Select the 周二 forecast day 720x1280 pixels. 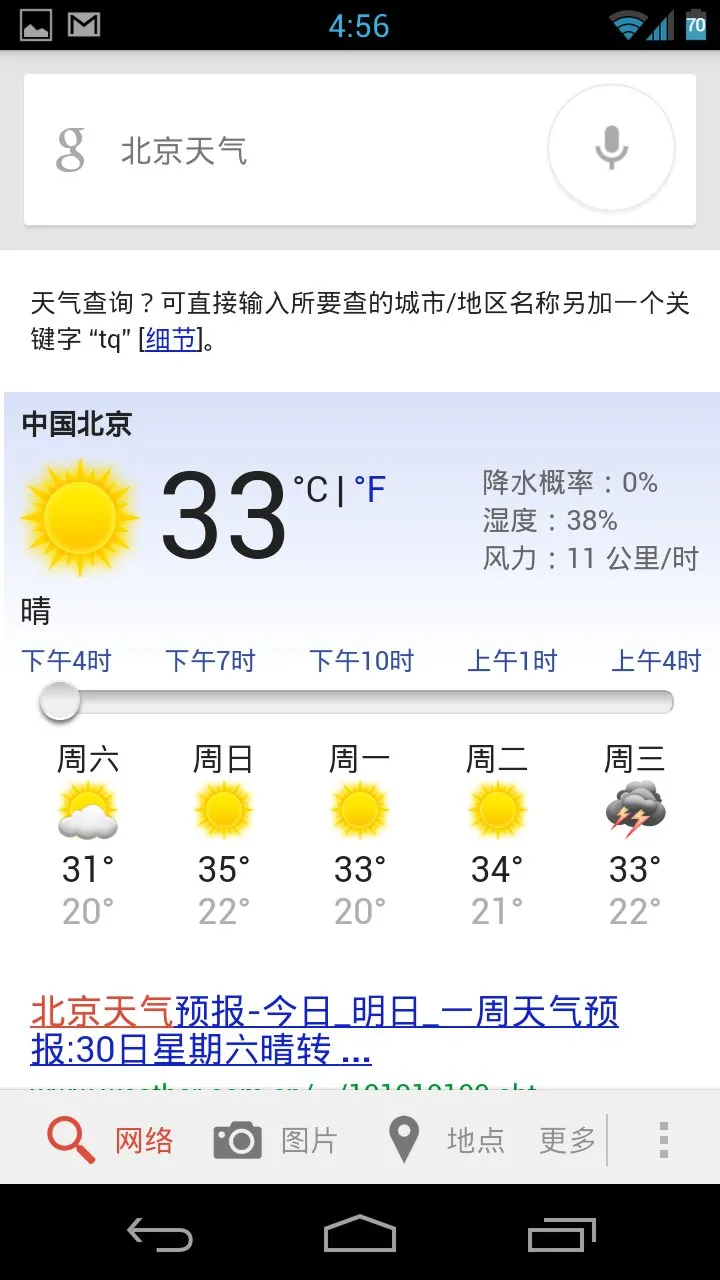pyautogui.click(x=497, y=835)
